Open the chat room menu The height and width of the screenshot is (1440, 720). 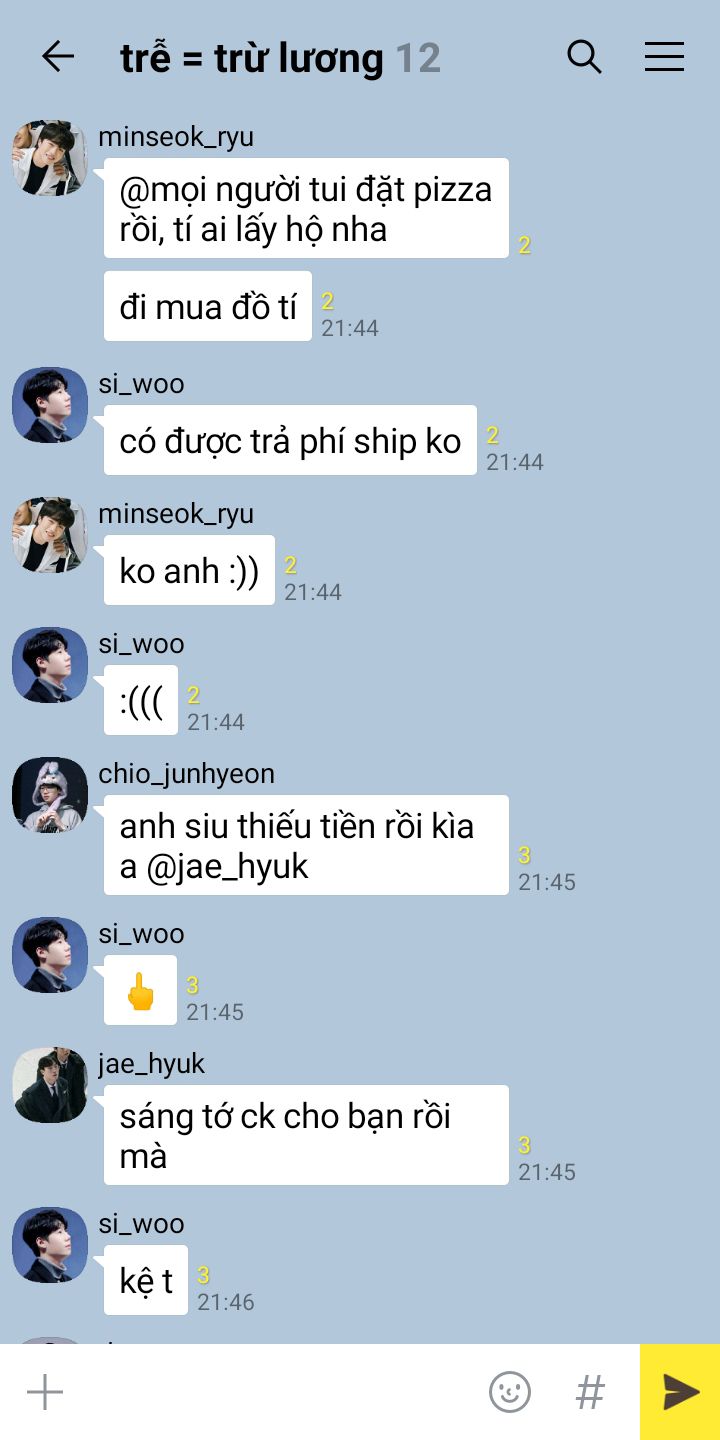tap(664, 57)
